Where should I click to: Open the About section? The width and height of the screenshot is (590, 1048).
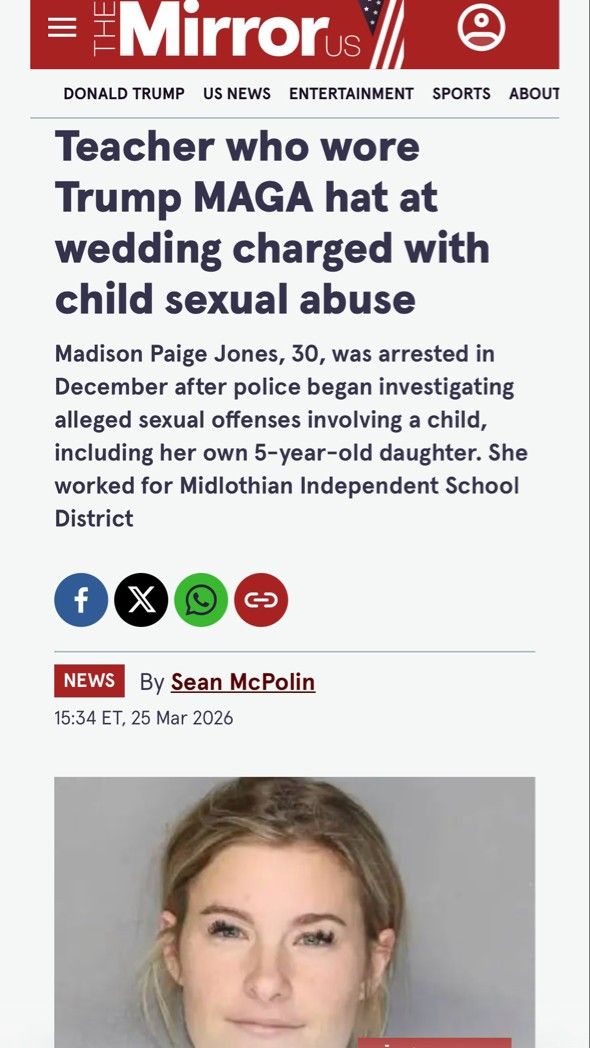534,94
